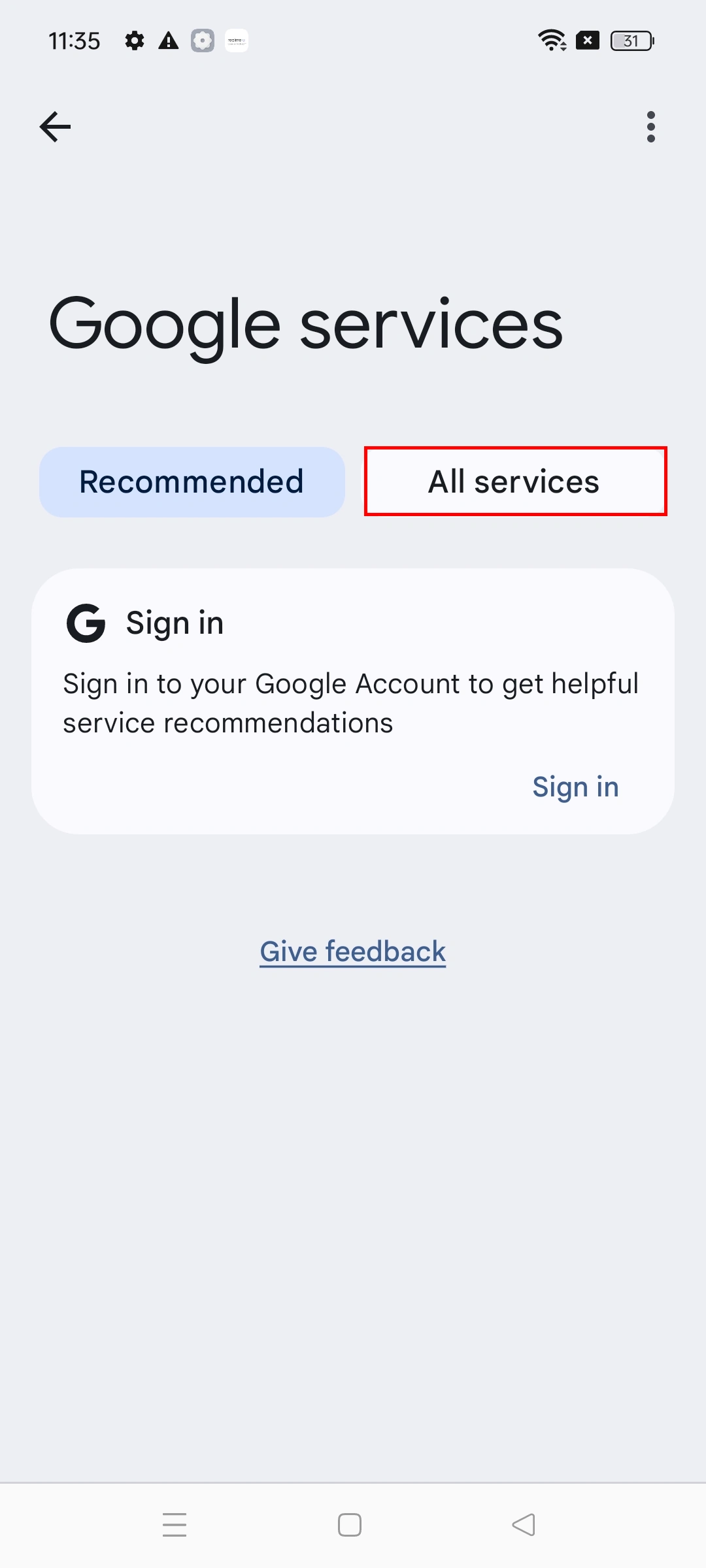
Task: Open Give feedback
Action: [x=352, y=951]
